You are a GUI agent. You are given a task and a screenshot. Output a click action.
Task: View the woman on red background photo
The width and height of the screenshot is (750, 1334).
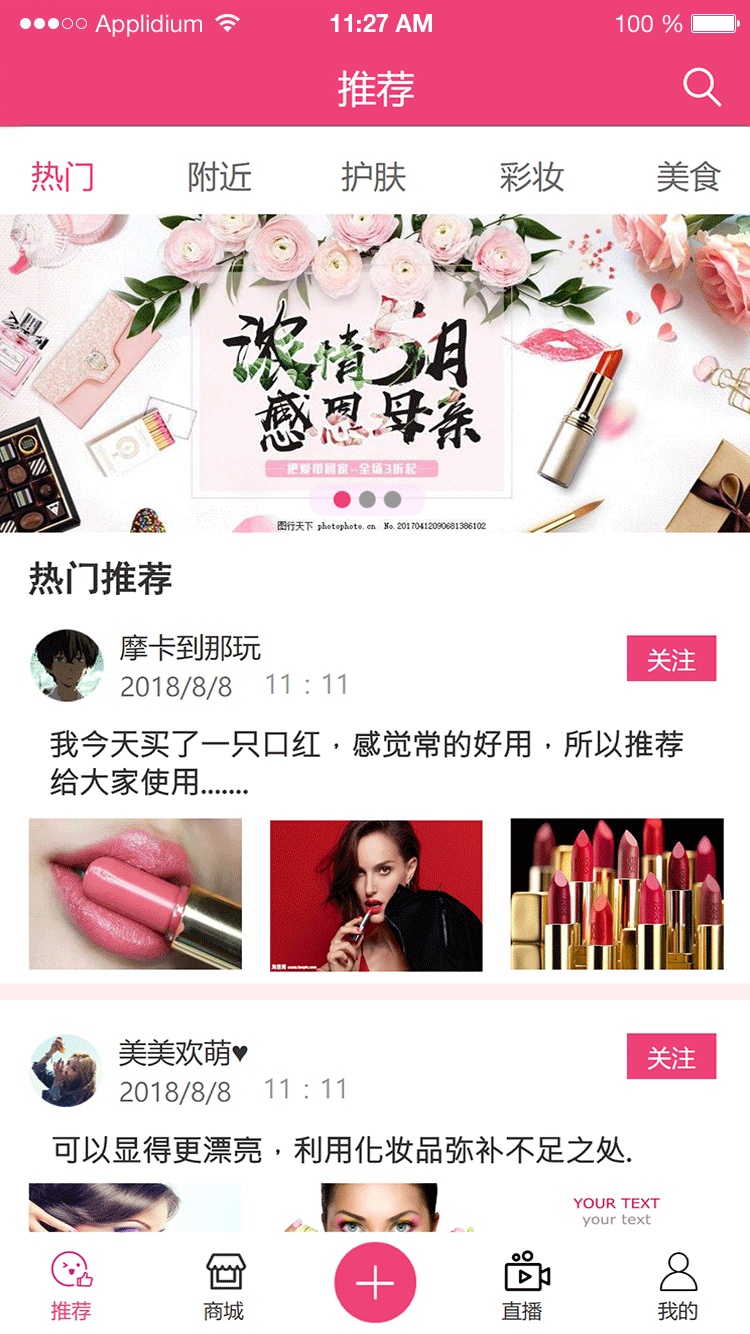pos(376,895)
